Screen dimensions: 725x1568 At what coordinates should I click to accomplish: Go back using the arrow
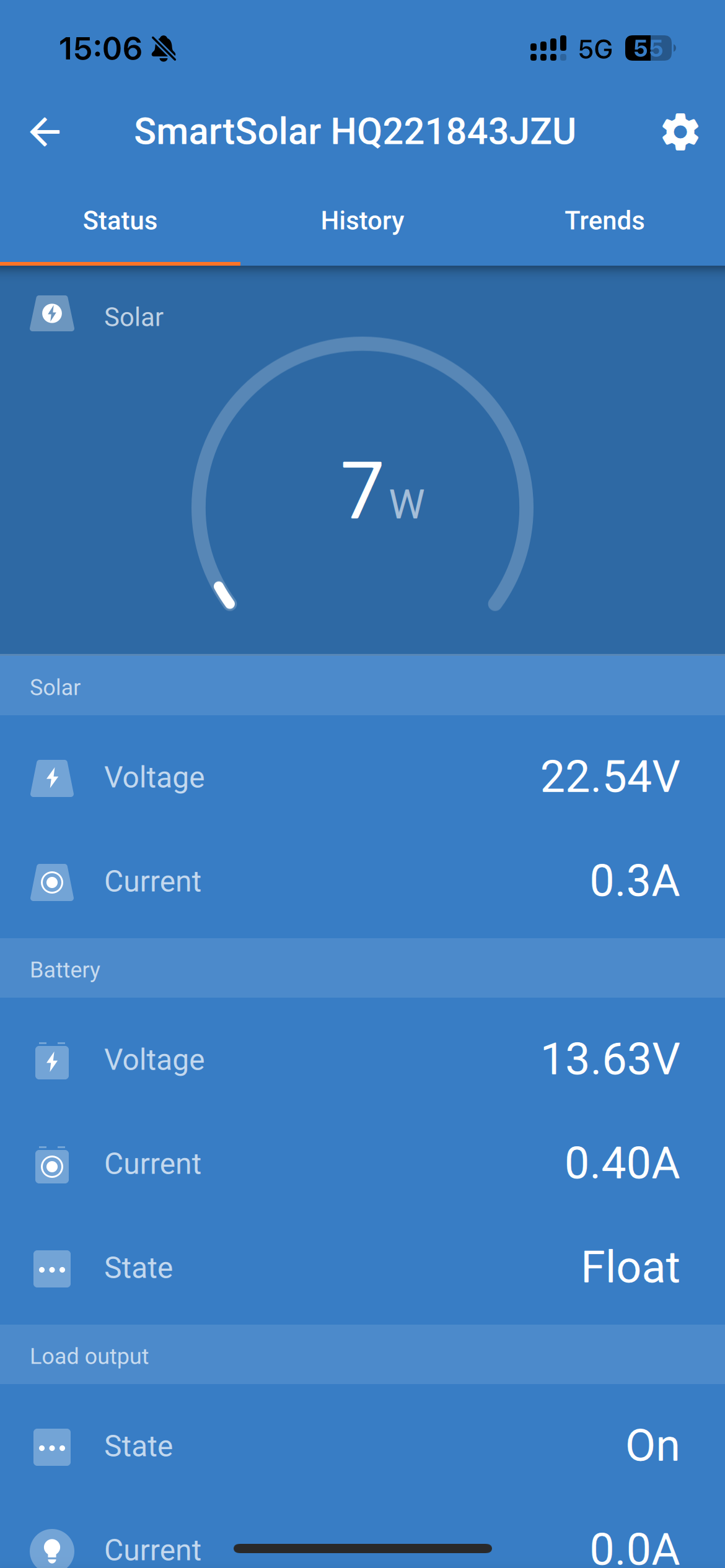(45, 132)
